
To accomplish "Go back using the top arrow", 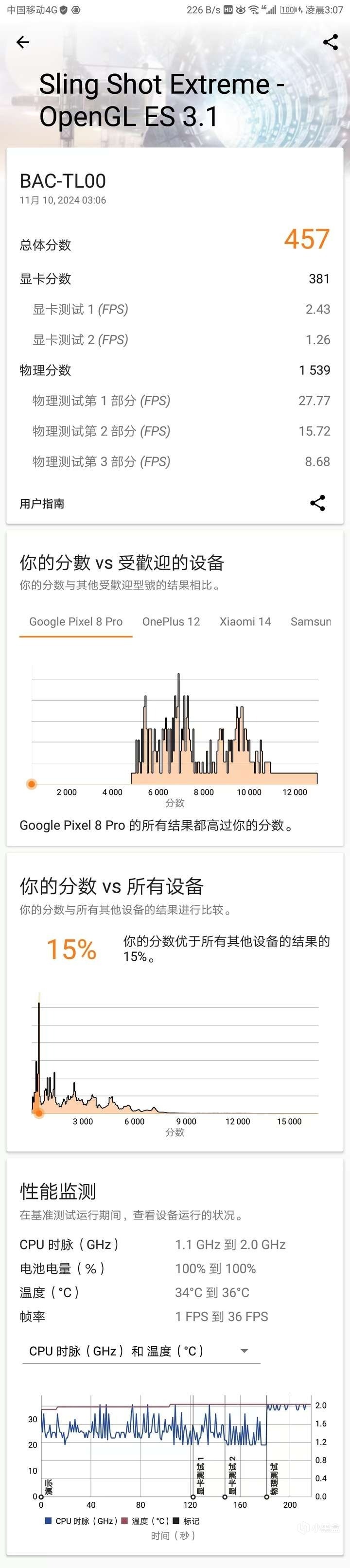I will [x=22, y=42].
